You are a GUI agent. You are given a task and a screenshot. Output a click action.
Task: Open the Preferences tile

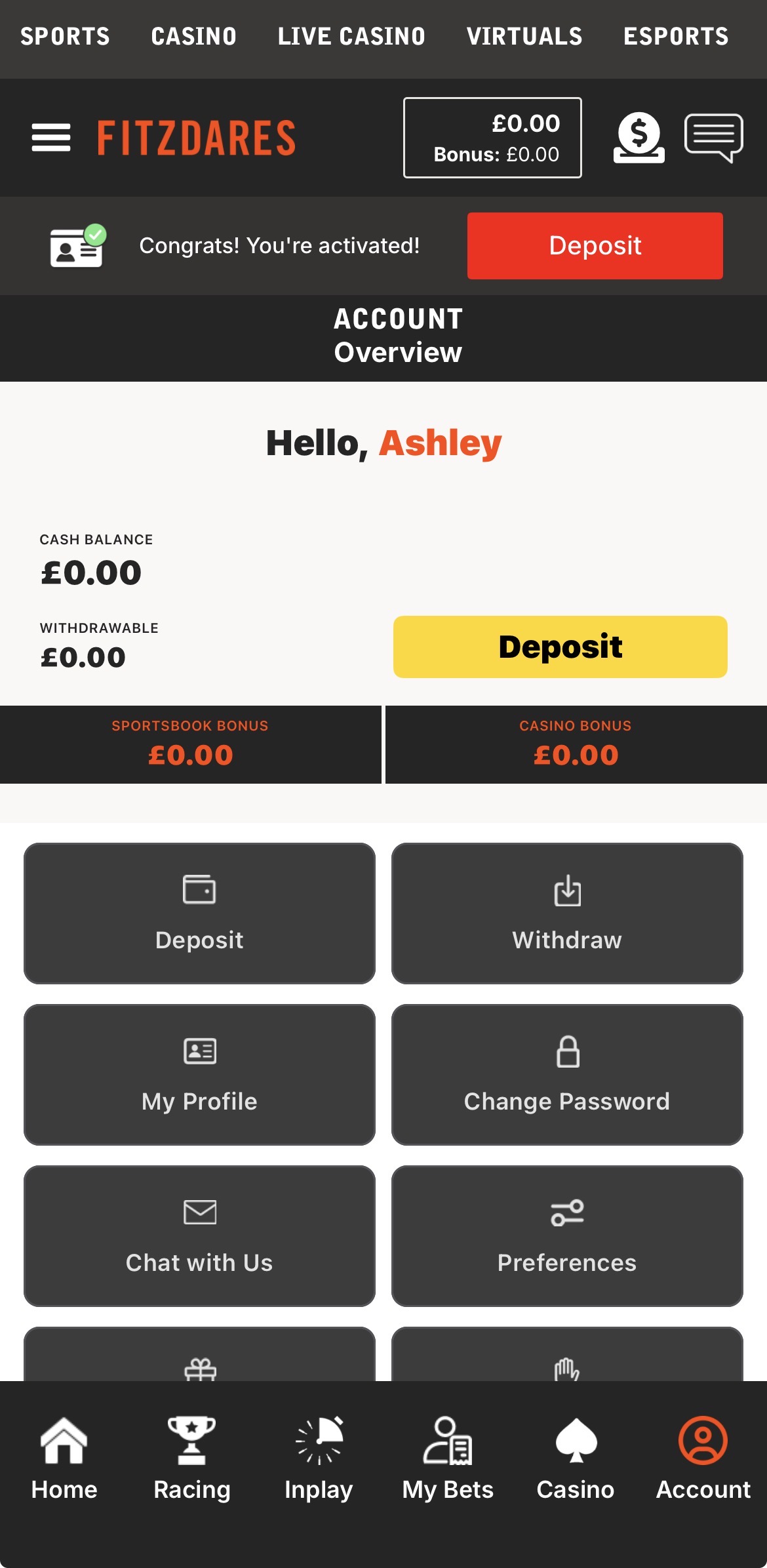tap(566, 1236)
